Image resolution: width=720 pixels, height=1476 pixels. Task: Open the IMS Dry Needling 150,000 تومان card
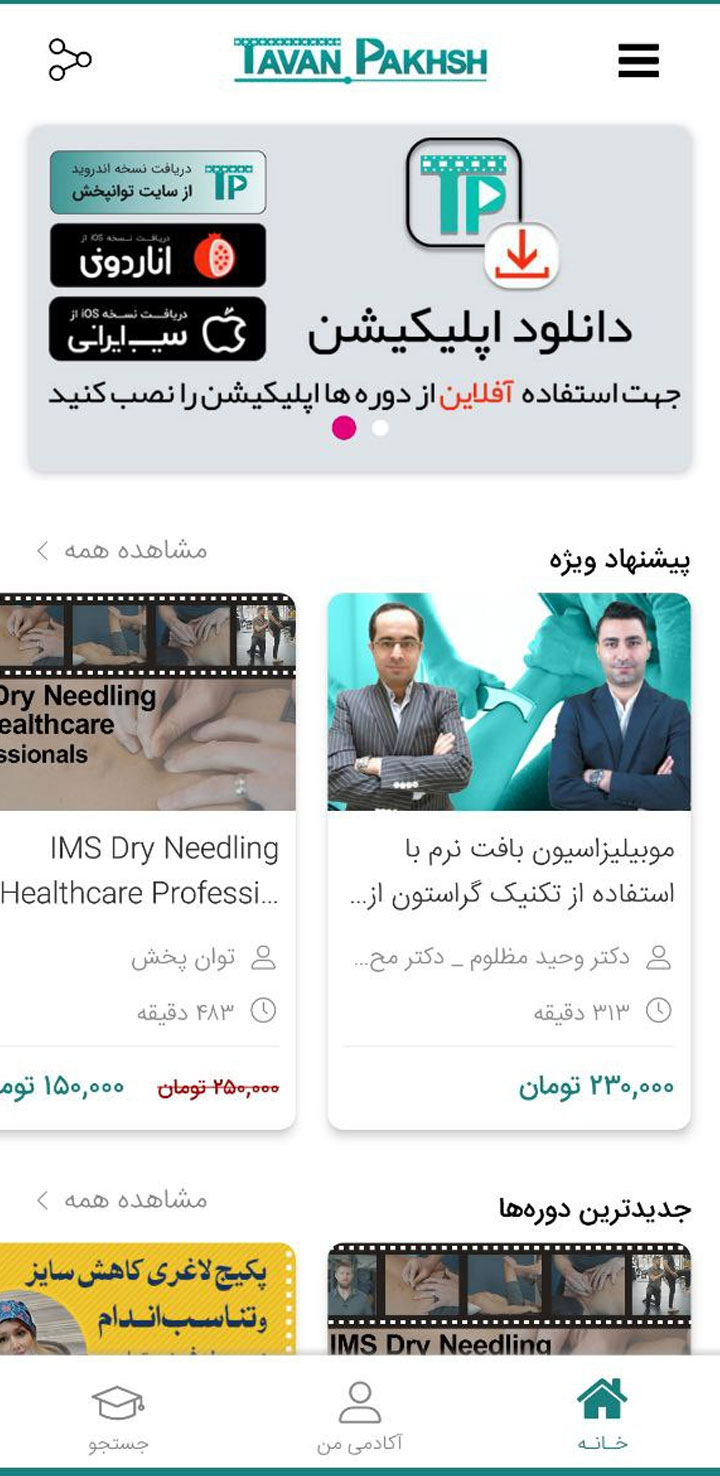(x=146, y=860)
